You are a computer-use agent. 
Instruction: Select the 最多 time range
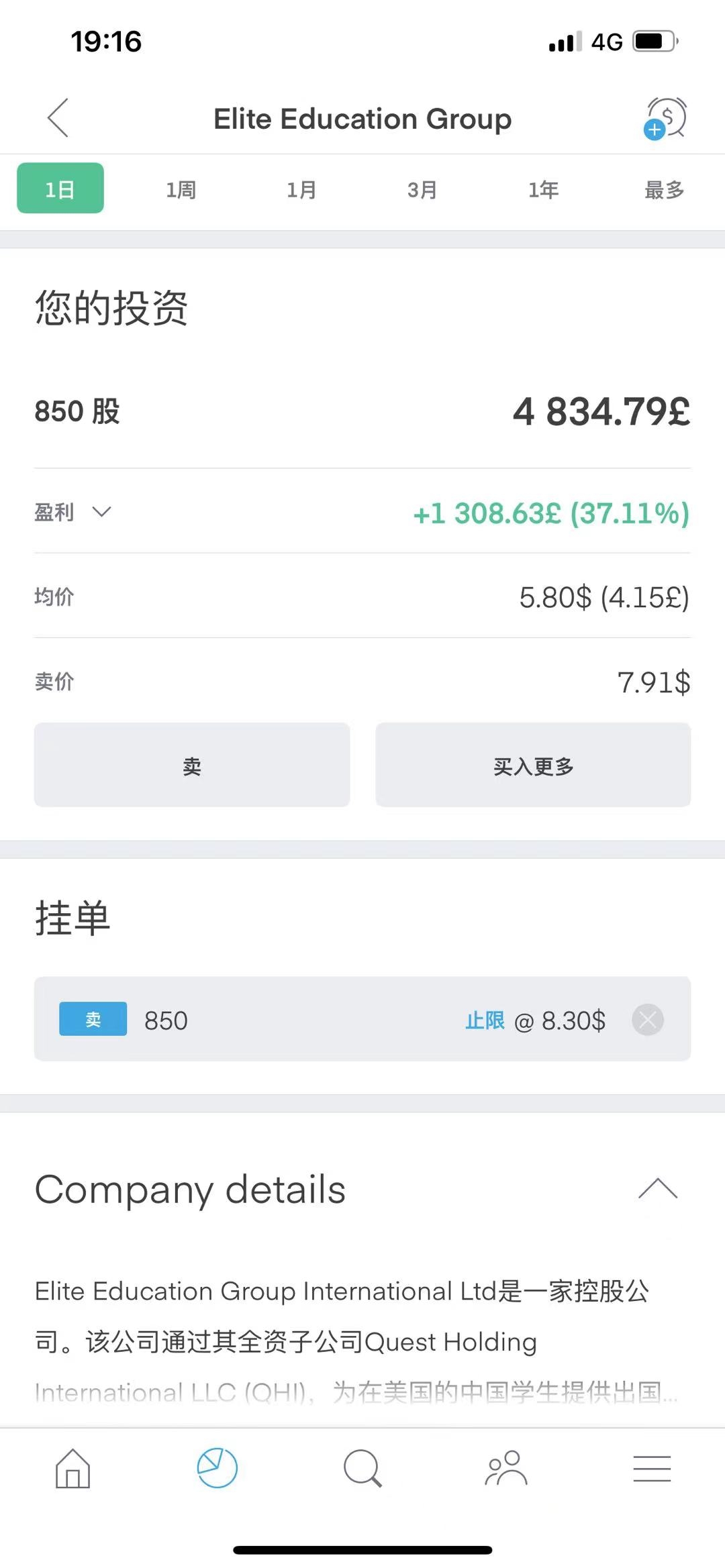pyautogui.click(x=664, y=190)
